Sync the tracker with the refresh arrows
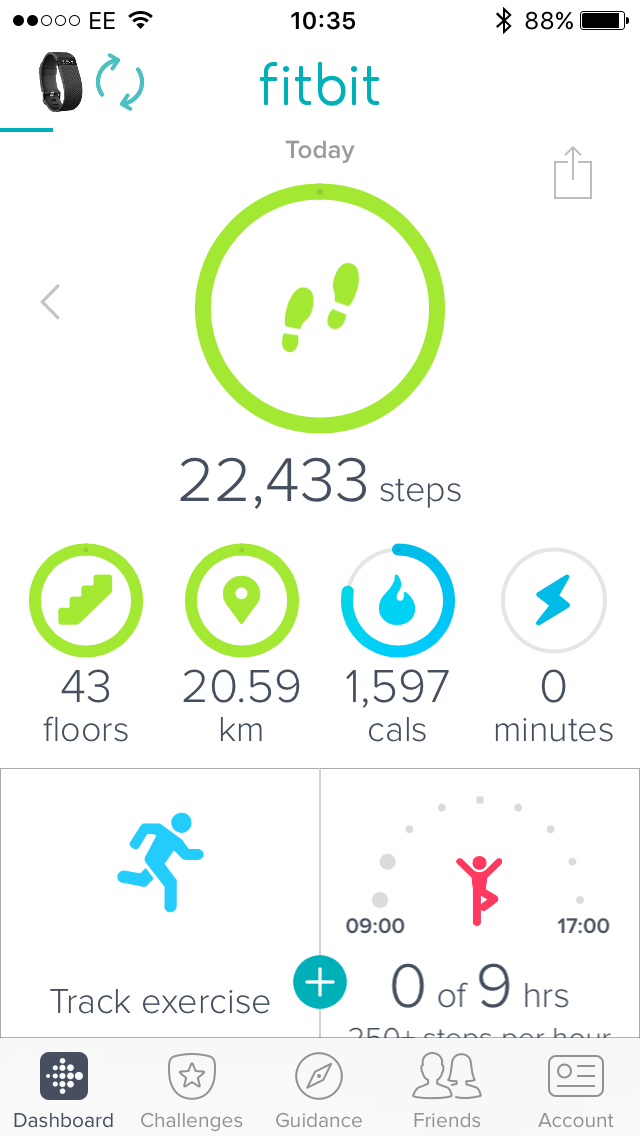 [120, 84]
